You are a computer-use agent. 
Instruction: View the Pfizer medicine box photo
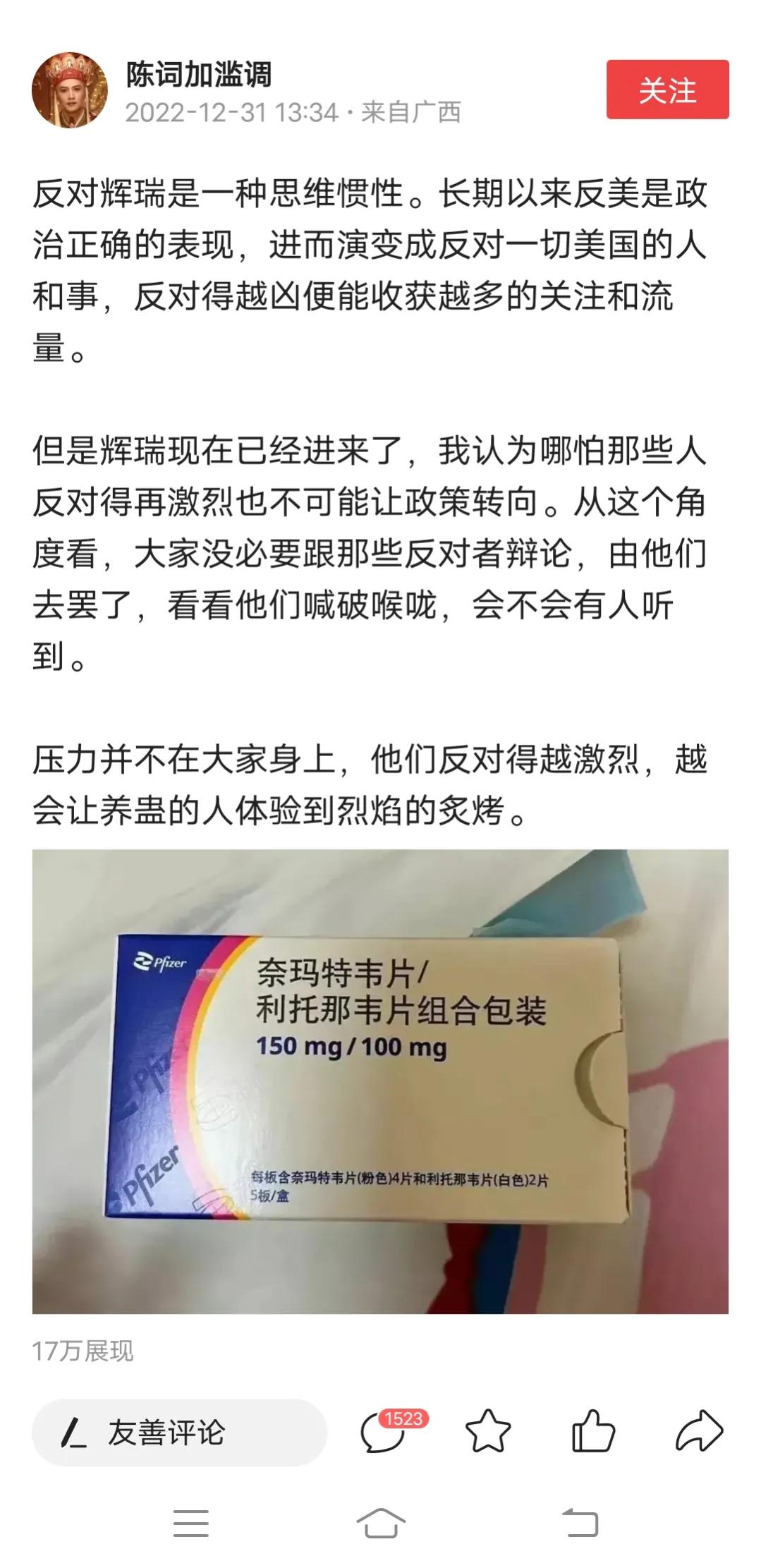coord(380,1081)
